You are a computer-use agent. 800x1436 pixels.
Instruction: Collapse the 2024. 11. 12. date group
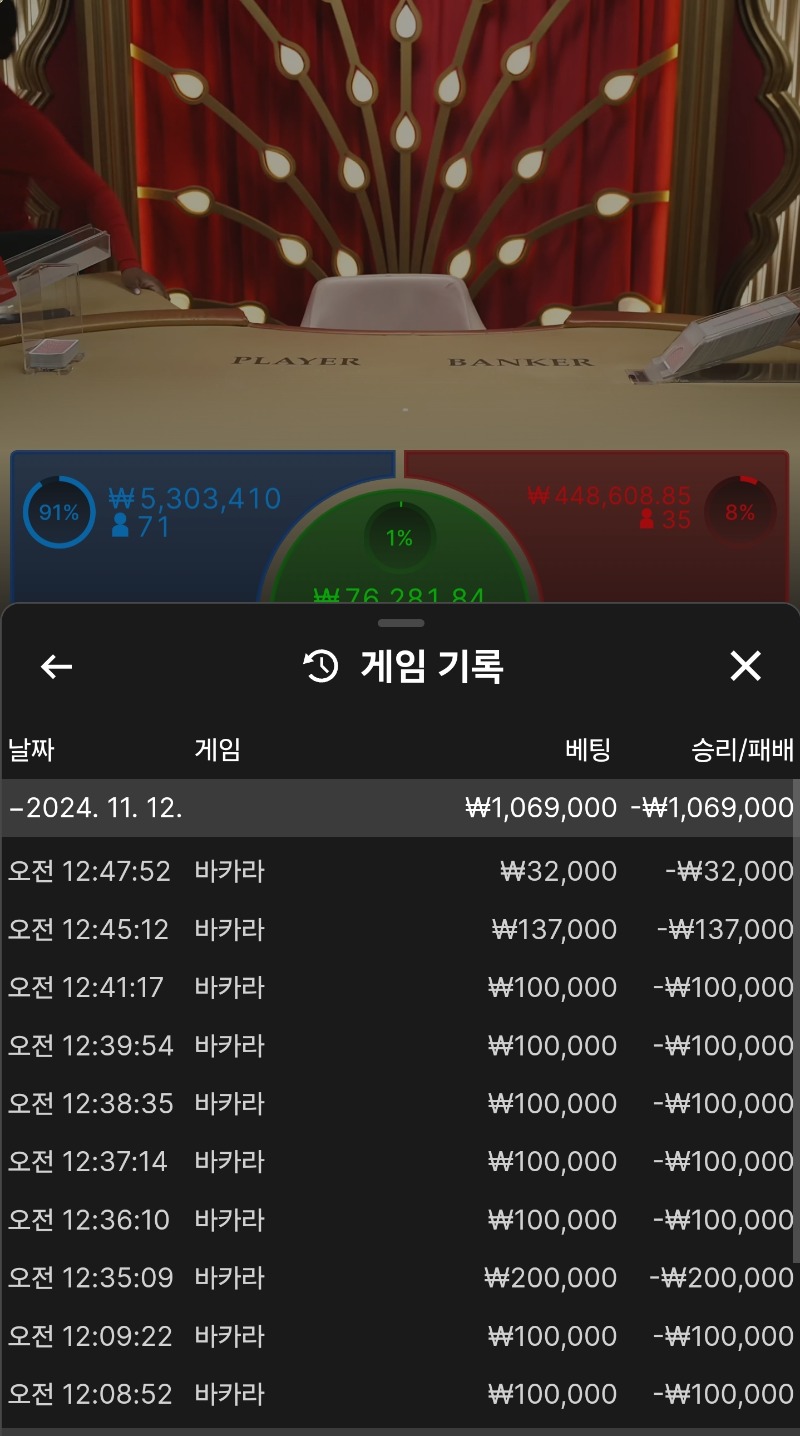coord(398,808)
